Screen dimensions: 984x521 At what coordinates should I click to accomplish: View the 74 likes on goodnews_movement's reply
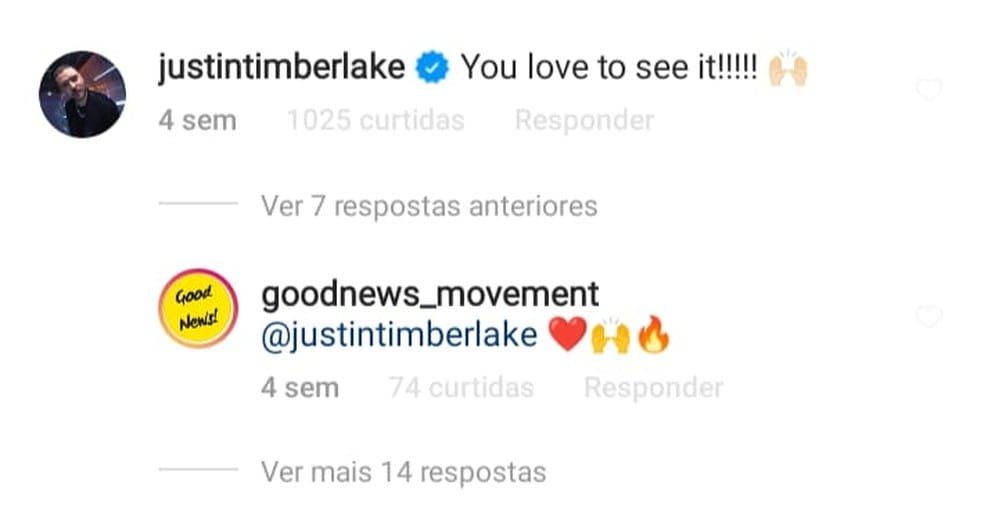coord(460,387)
